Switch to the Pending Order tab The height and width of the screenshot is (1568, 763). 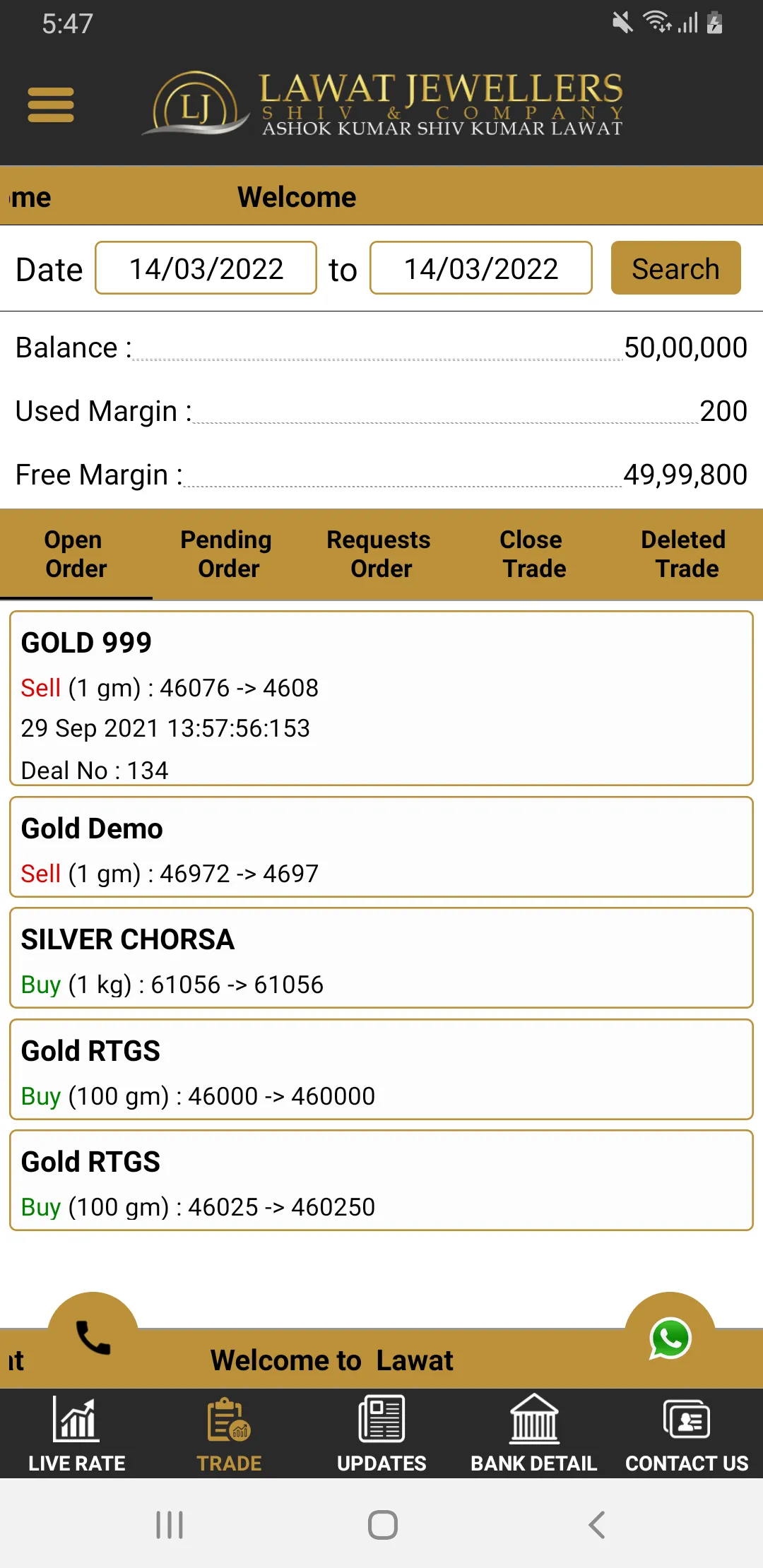[226, 554]
